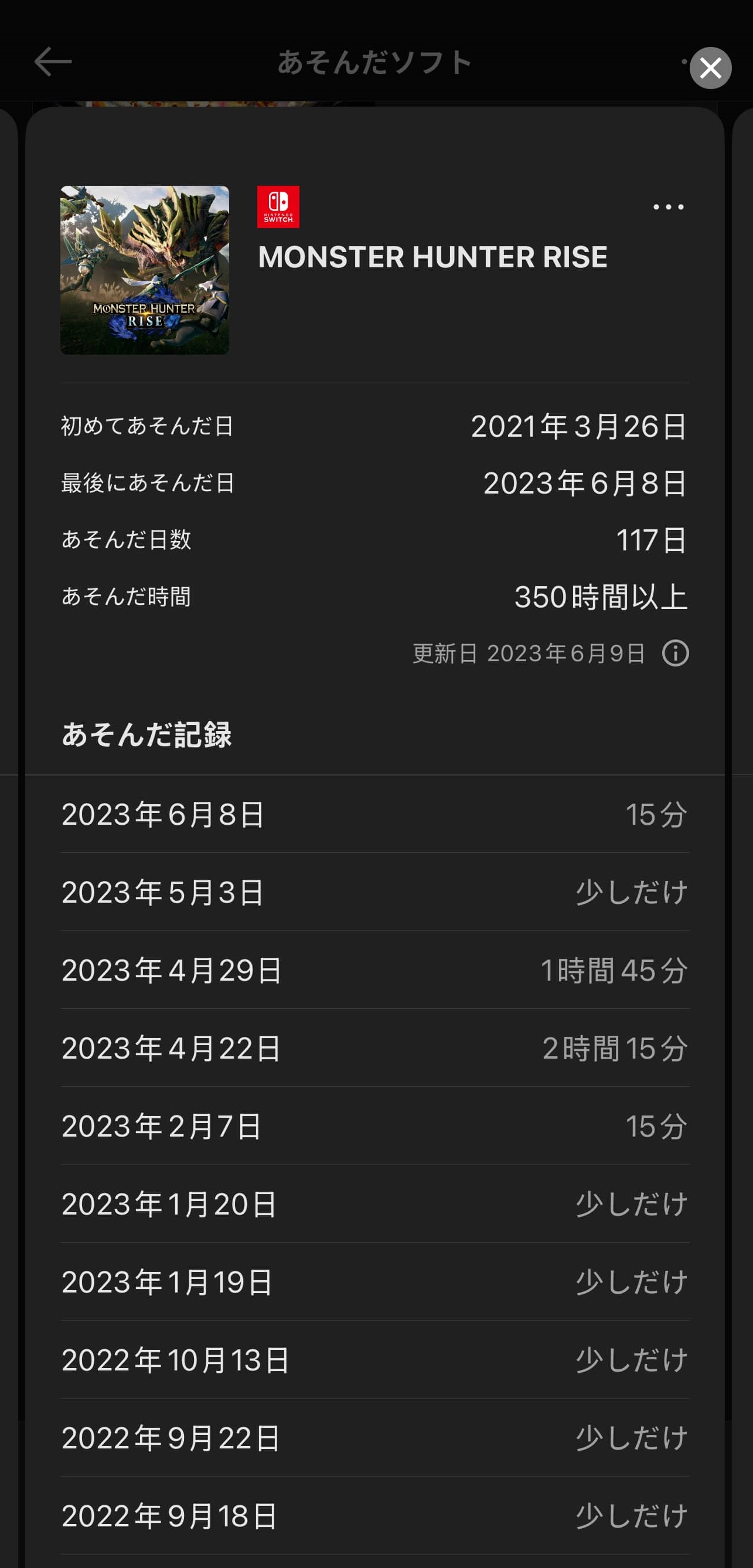Close the Monster Hunter Rise detail card
This screenshot has width=753, height=1568.
710,67
